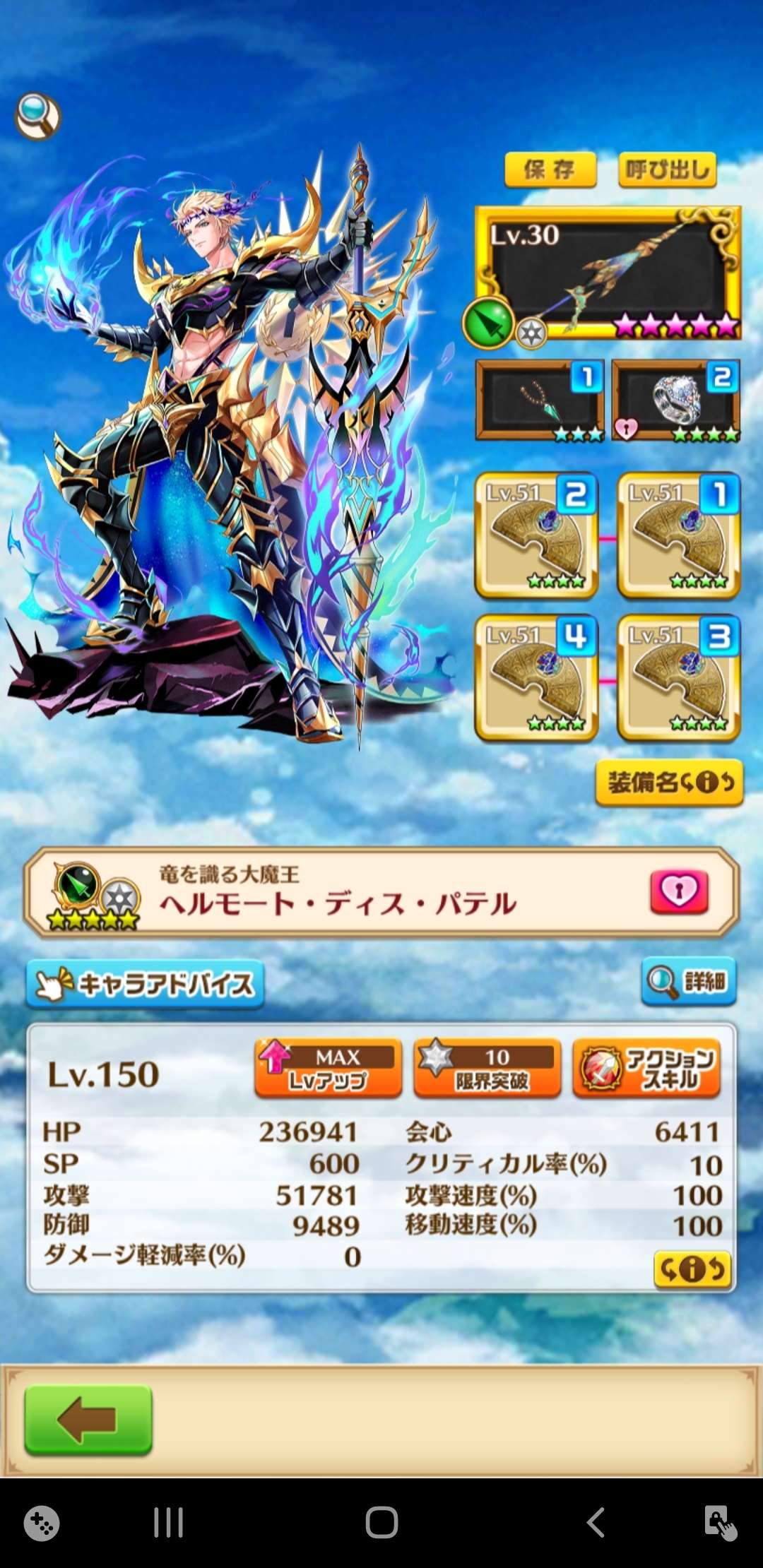The height and width of the screenshot is (1568, 763).
Task: Open アクションスキル action skills
Action: coord(646,1068)
